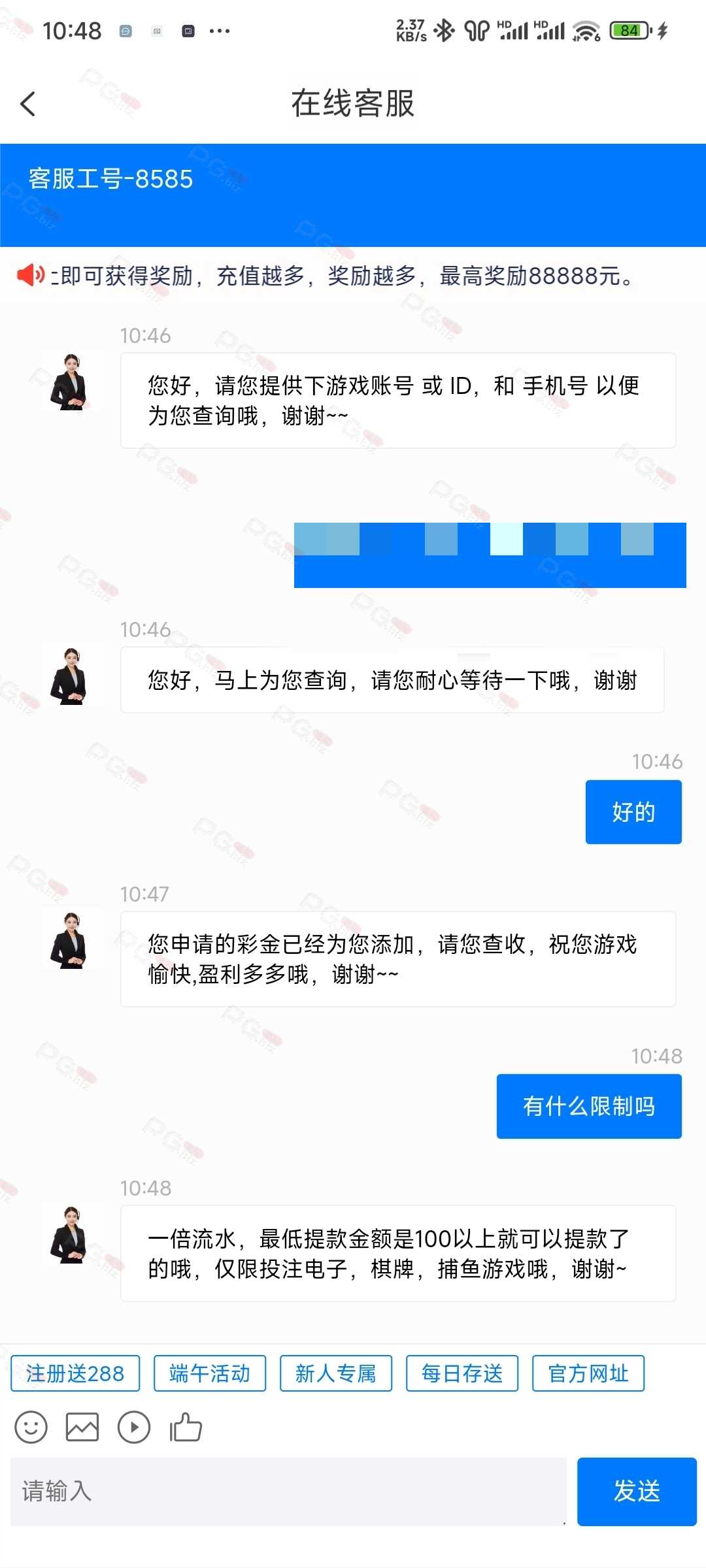Focus the 请输入 message field
The height and width of the screenshot is (1568, 706).
tap(288, 1492)
